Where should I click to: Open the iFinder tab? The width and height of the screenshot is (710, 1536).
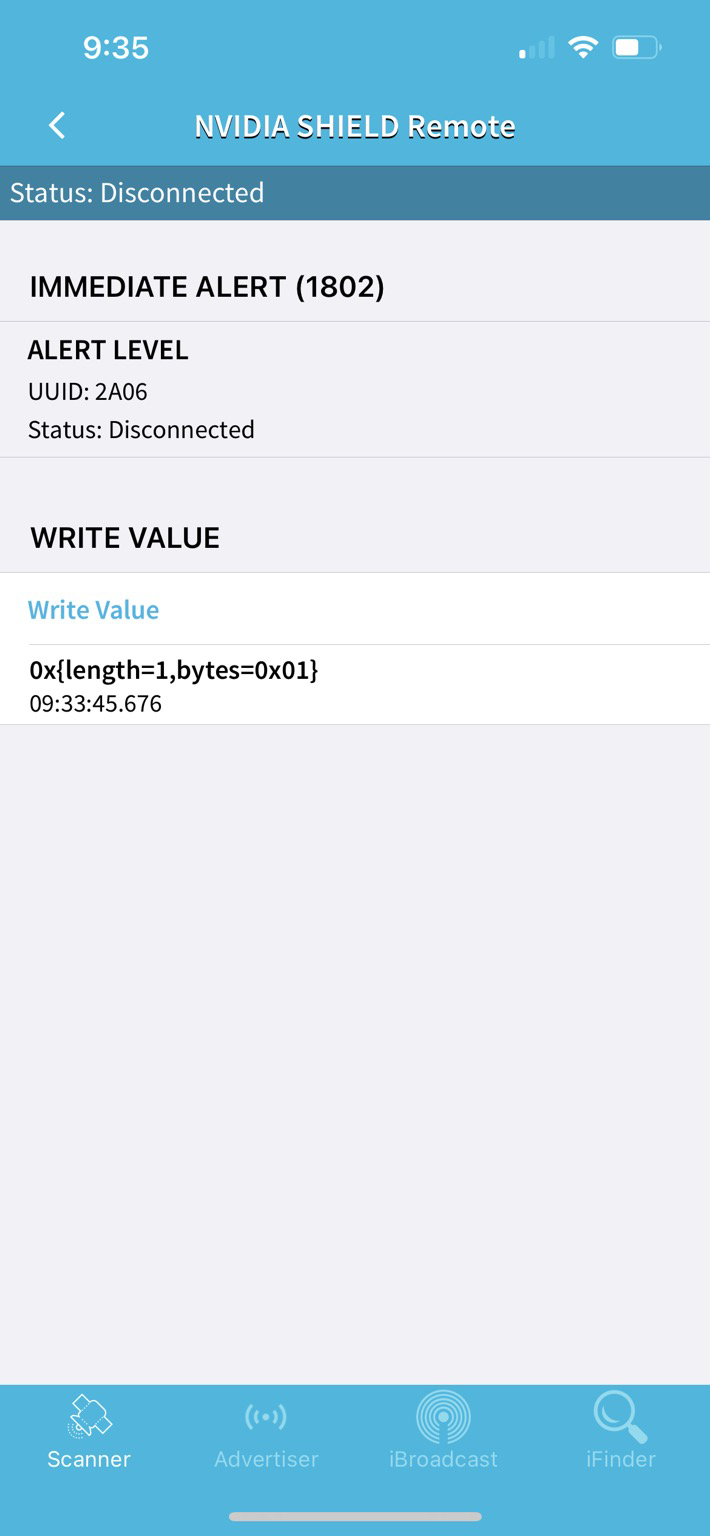point(620,1434)
